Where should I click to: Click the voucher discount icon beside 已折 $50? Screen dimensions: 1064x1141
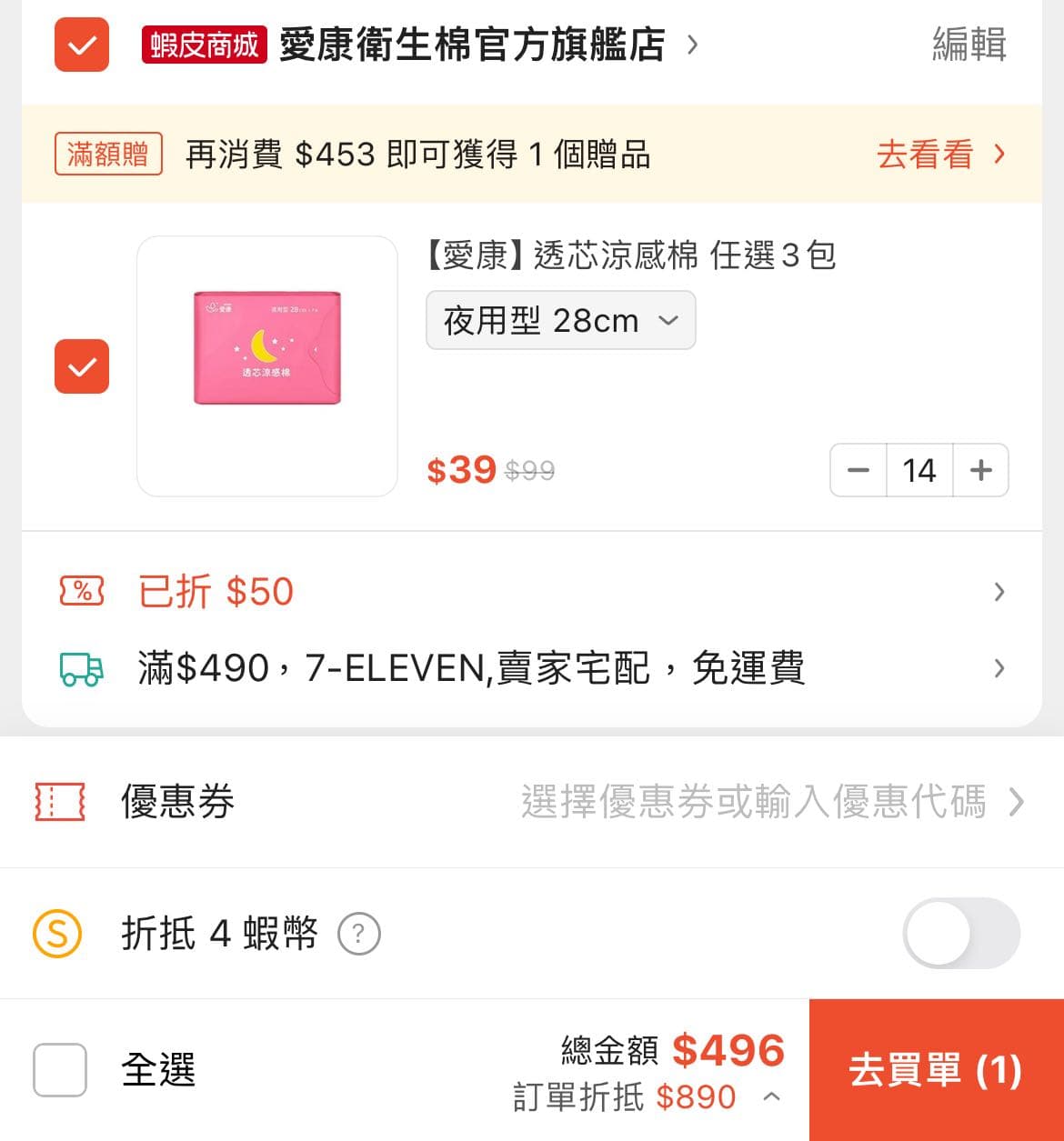[83, 591]
